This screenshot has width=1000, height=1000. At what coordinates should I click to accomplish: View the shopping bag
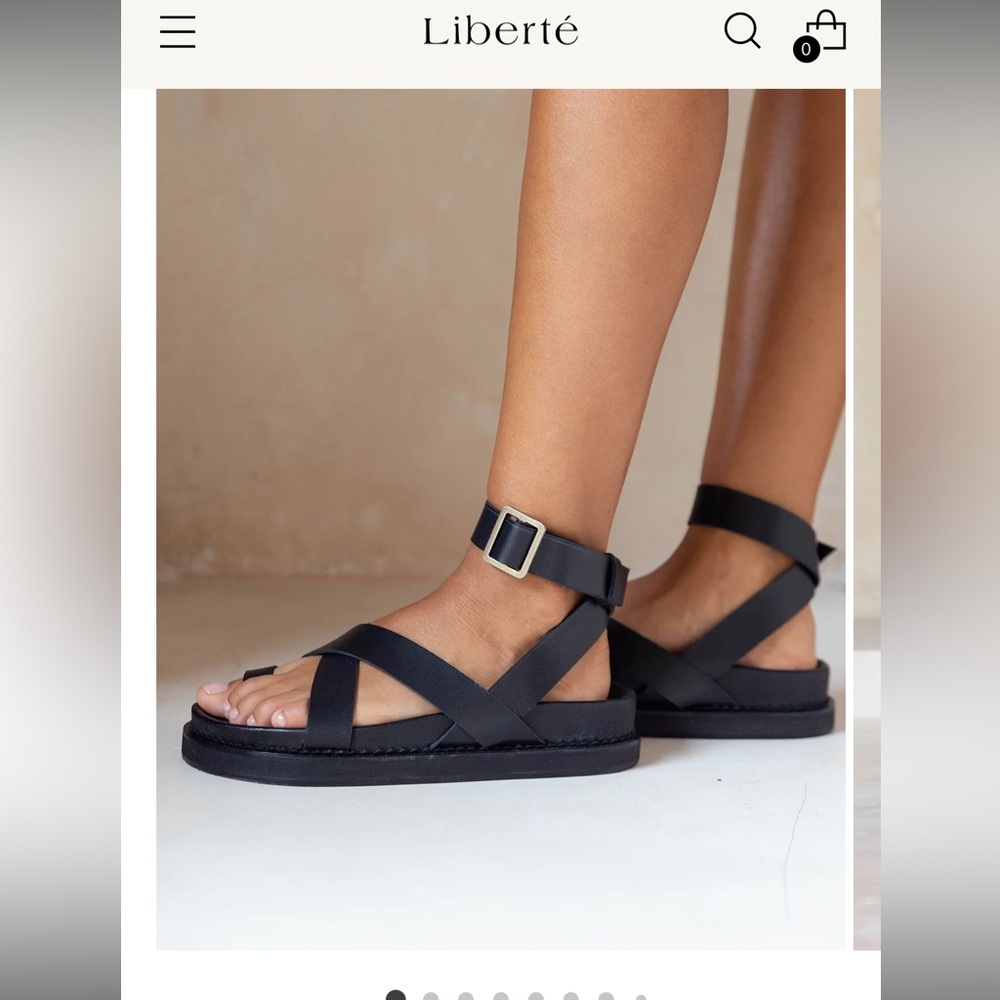(825, 33)
